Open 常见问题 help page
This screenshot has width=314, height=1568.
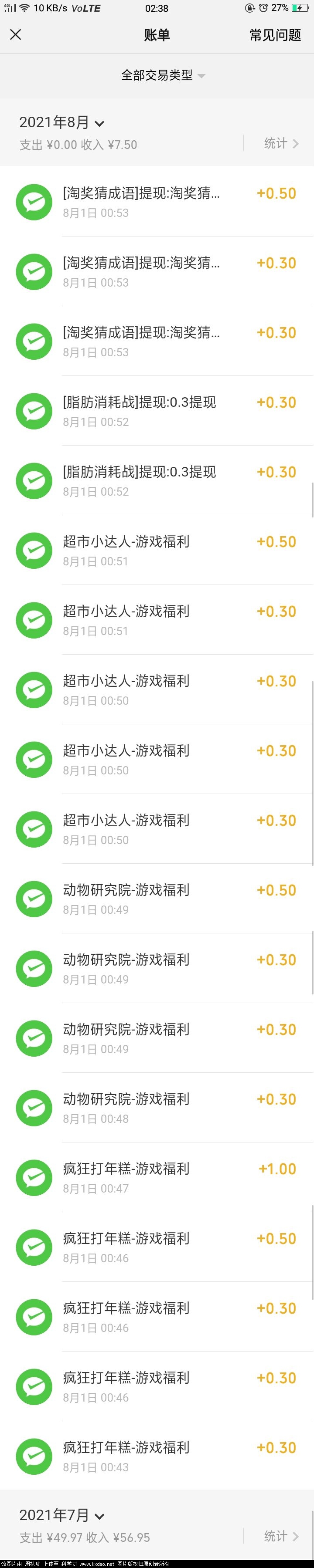pyautogui.click(x=275, y=35)
